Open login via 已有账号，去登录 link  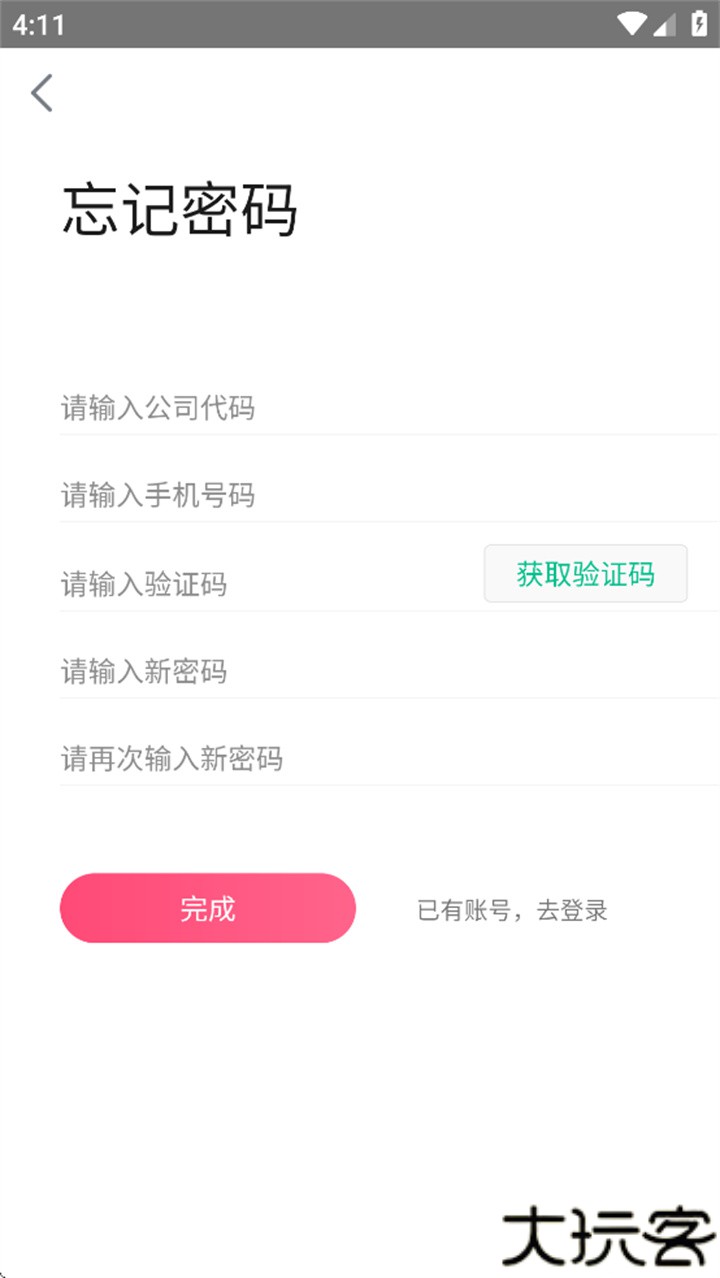point(513,909)
